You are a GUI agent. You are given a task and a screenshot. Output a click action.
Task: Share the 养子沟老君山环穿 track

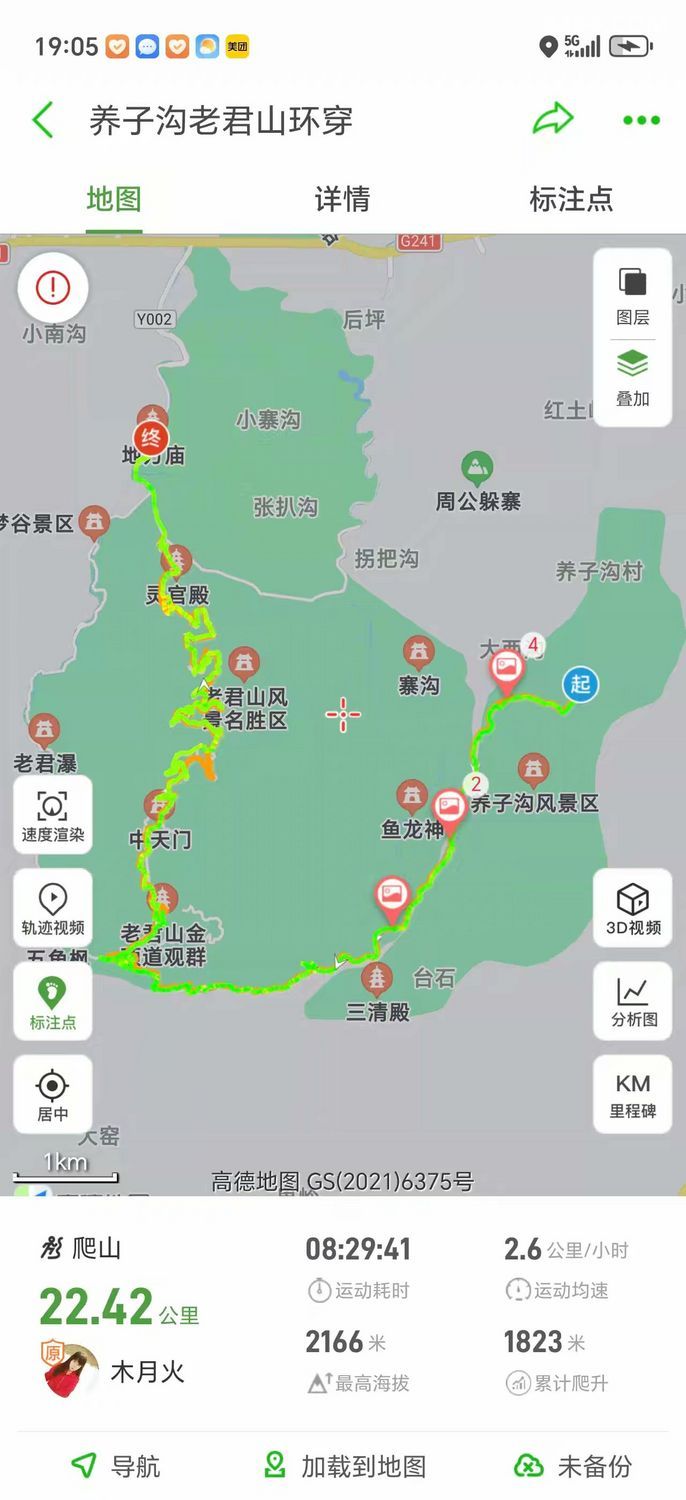[x=553, y=120]
